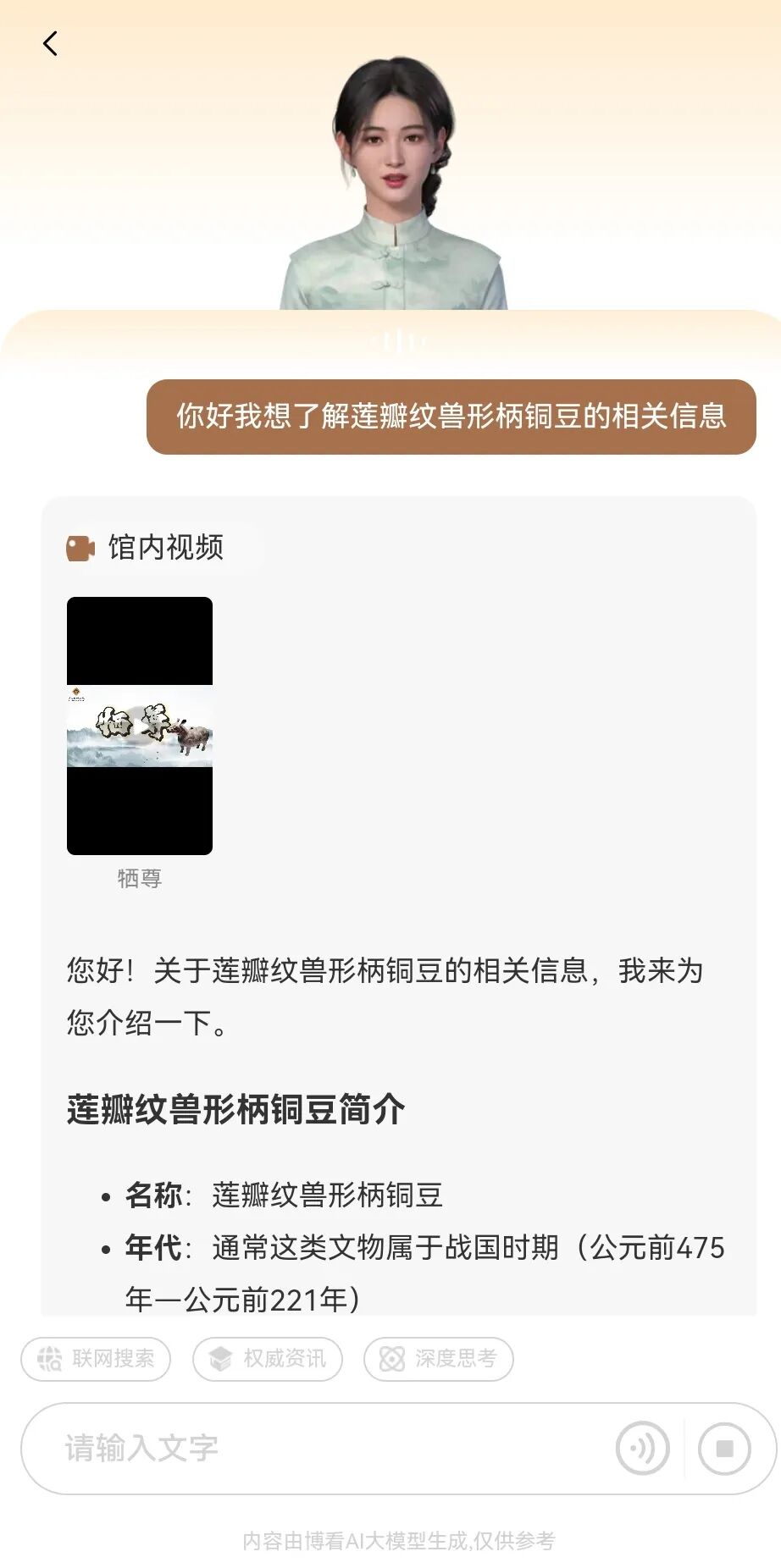
Task: Start voice input
Action: (643, 1448)
